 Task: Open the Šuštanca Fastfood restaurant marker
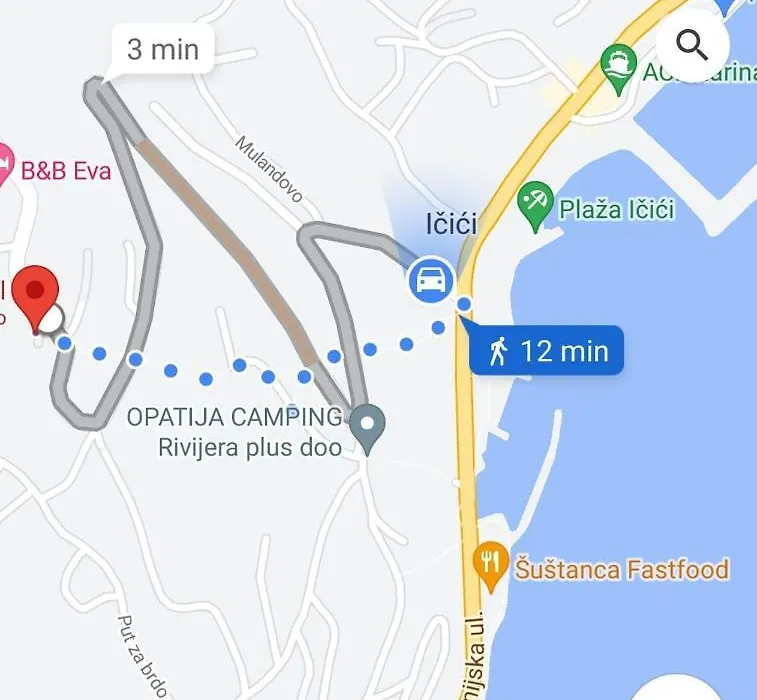490,569
